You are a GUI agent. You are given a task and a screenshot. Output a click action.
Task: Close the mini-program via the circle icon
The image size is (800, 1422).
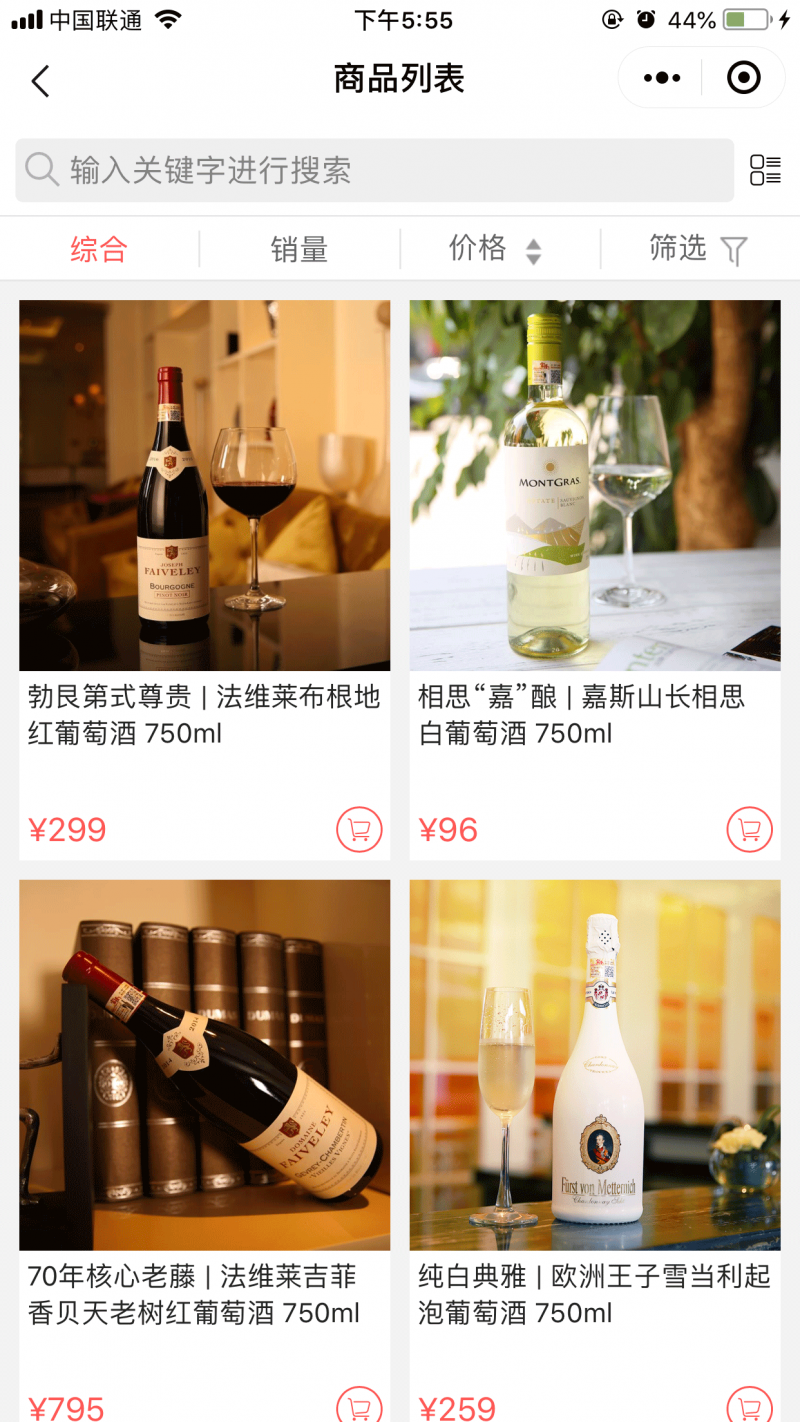[743, 78]
